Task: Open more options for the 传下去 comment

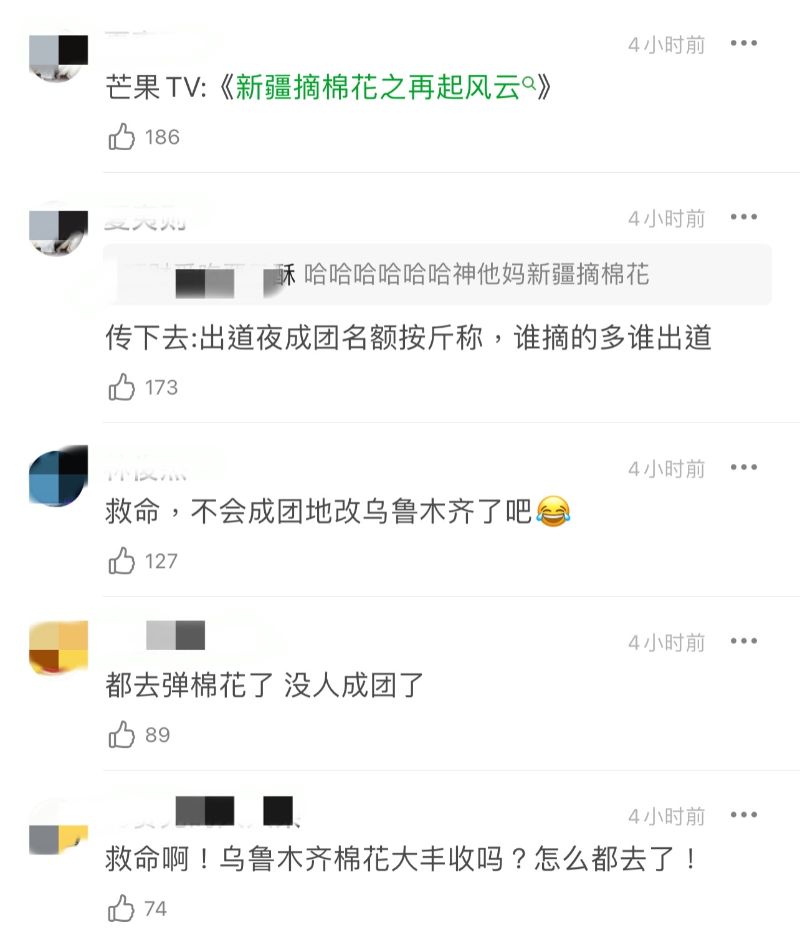Action: point(744,218)
